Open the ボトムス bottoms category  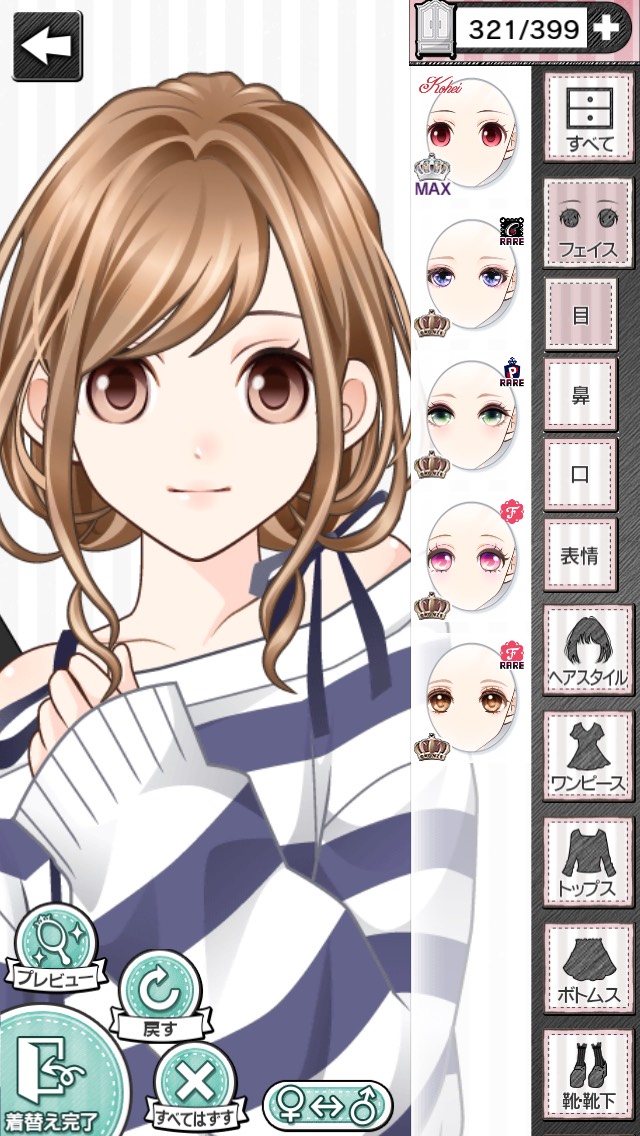588,967
